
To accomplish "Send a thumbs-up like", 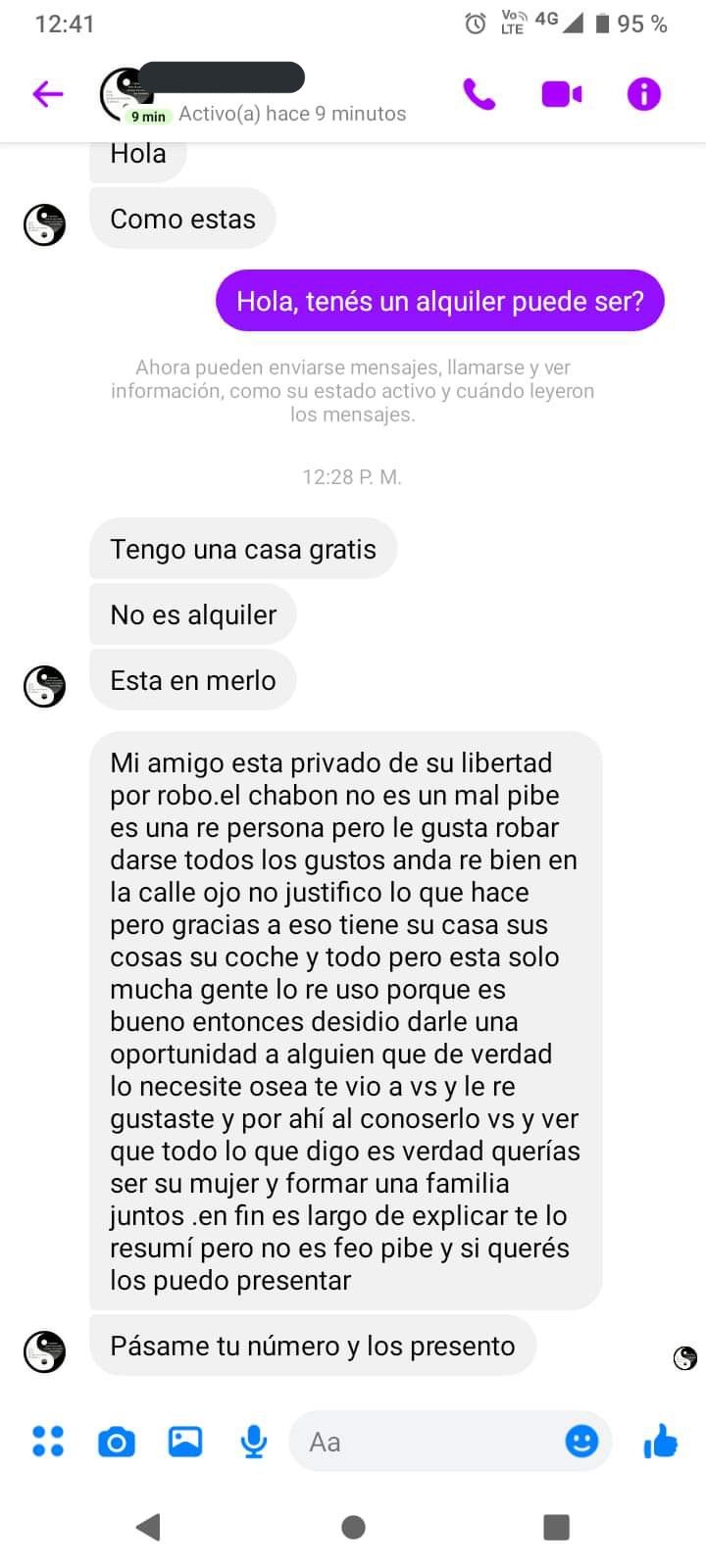I will 661,1441.
